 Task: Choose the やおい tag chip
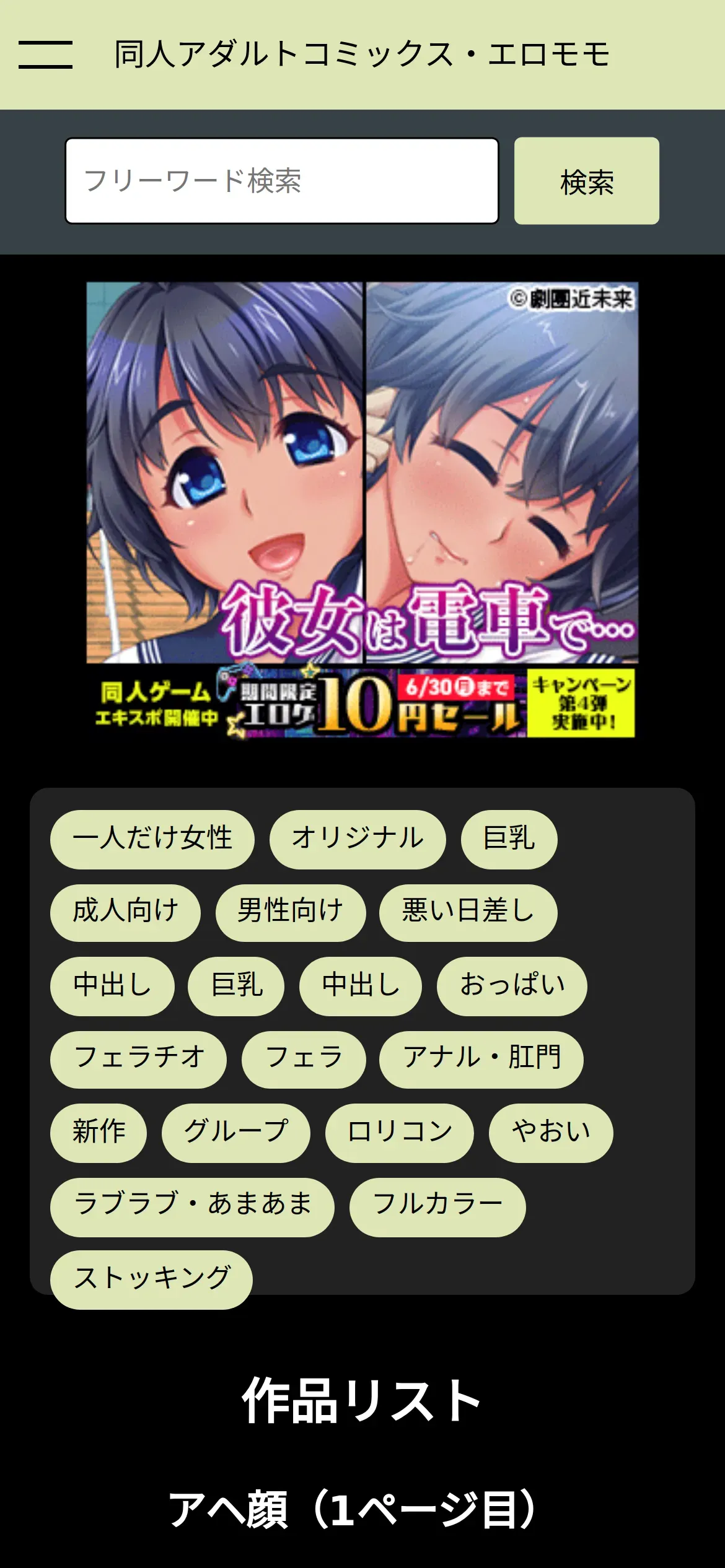[x=551, y=1133]
